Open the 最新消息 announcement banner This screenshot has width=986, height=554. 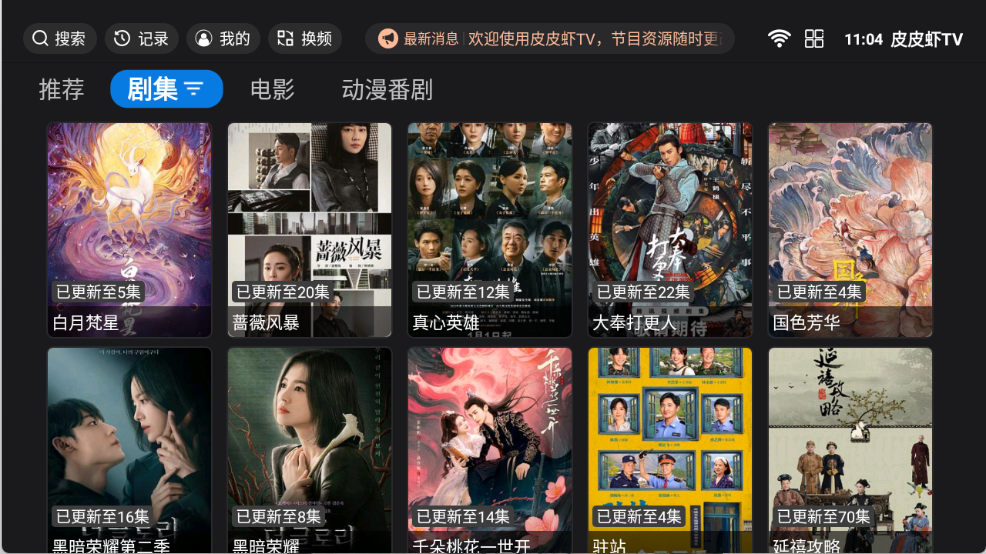click(549, 39)
